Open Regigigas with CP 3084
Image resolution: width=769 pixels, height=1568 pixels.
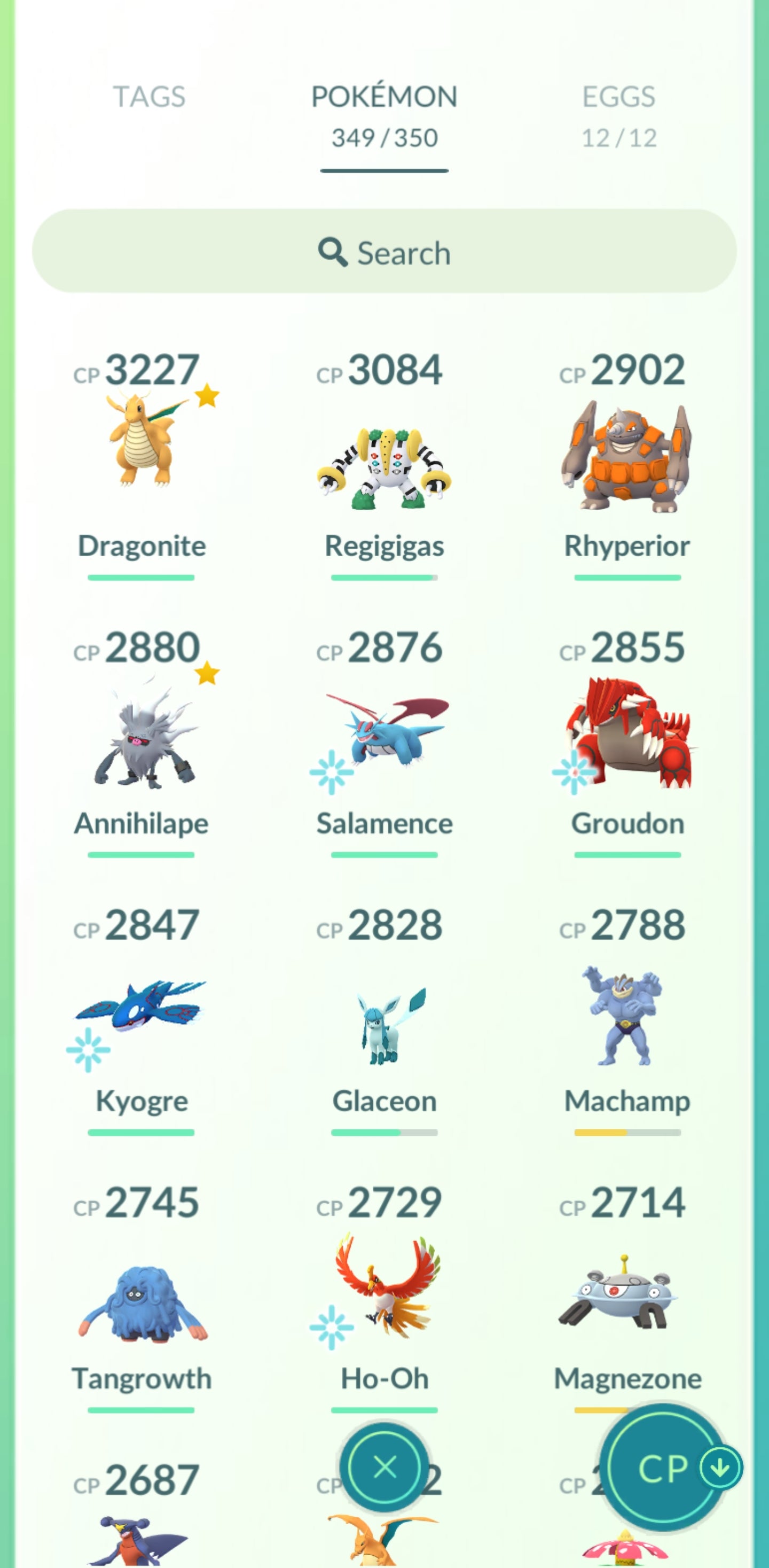click(x=384, y=463)
